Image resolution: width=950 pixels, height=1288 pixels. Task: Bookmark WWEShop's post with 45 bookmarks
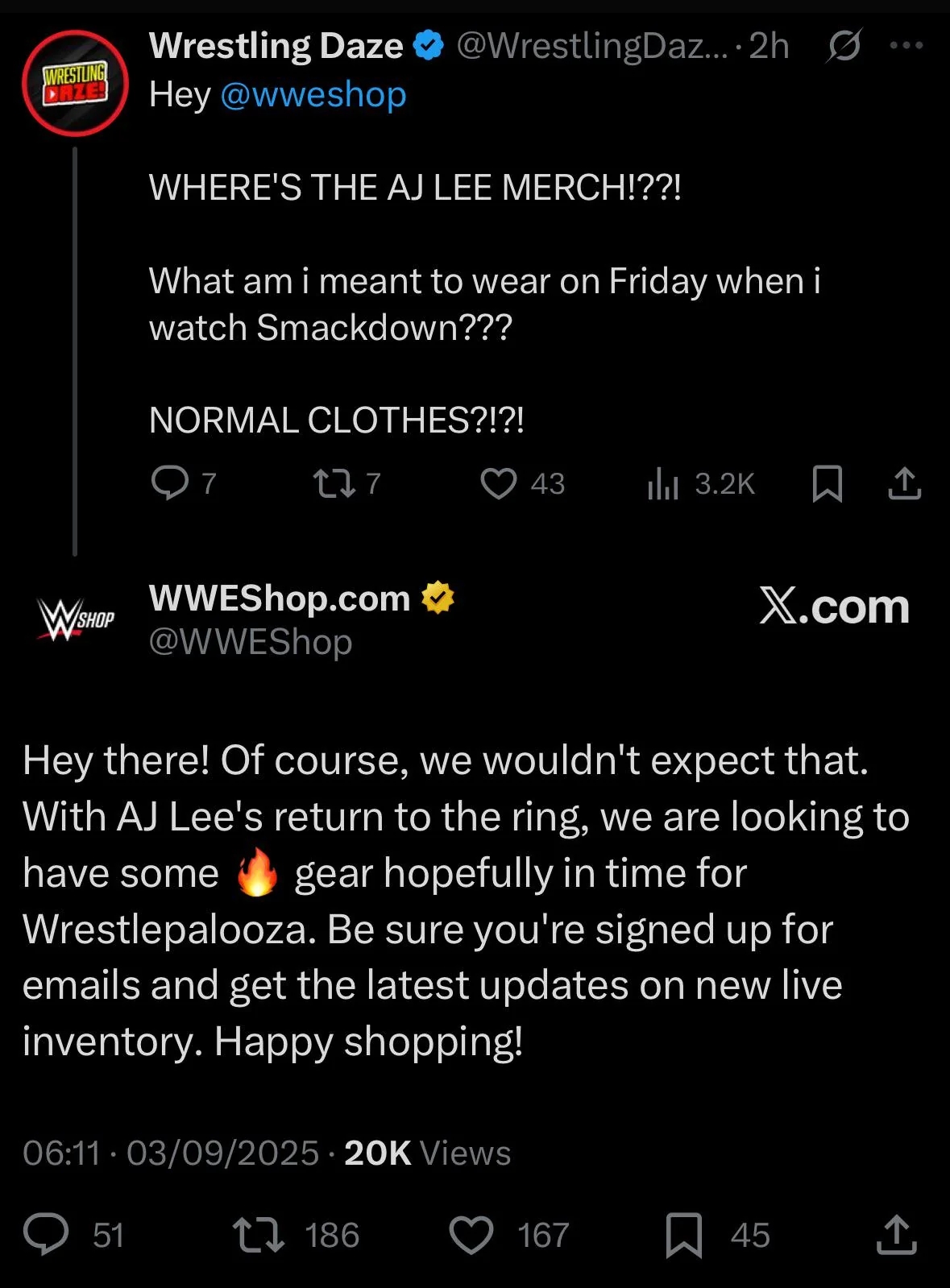point(683,1235)
